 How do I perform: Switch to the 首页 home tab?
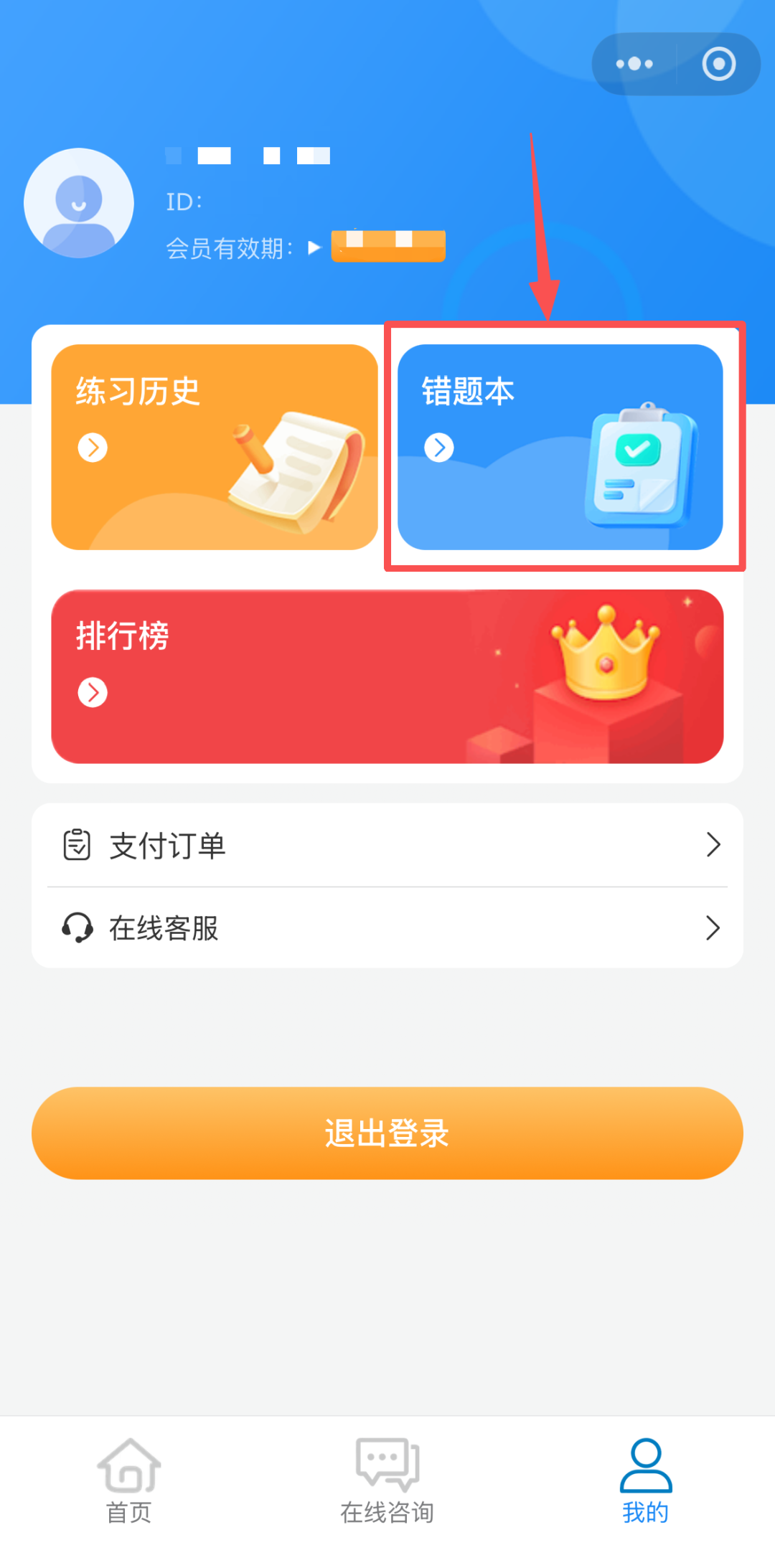point(129,1480)
